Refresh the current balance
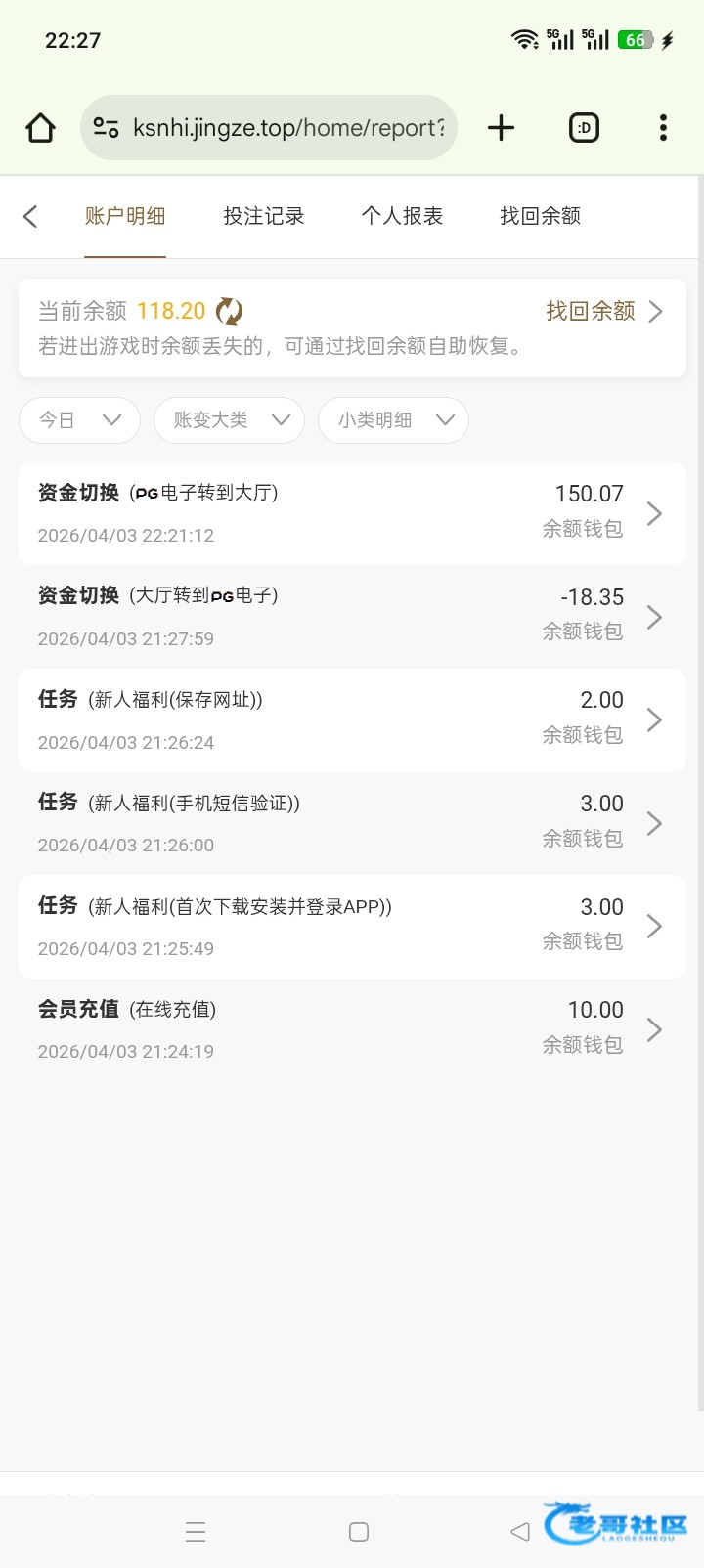 click(229, 311)
